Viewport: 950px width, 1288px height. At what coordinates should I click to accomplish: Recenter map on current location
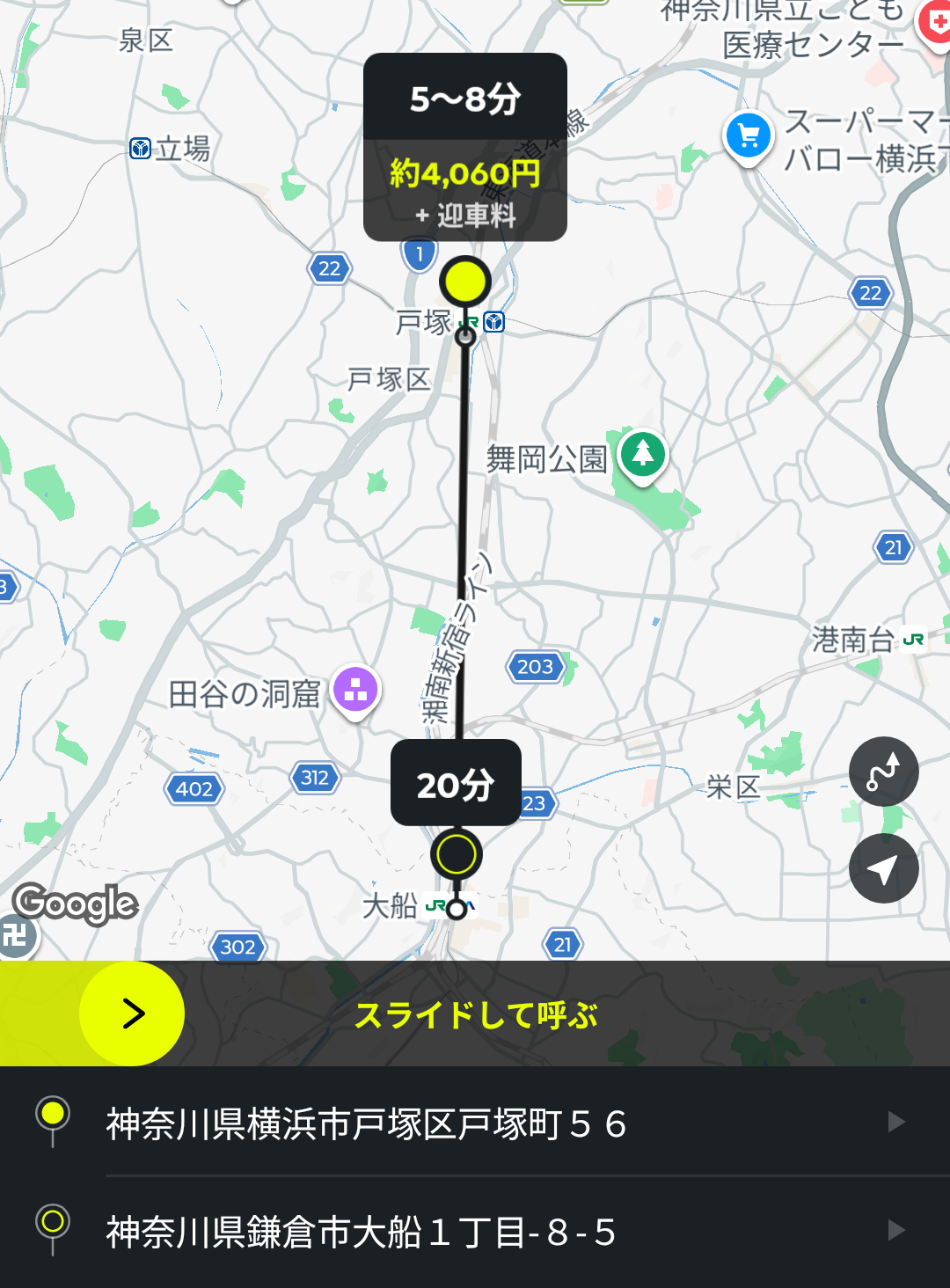point(883,869)
